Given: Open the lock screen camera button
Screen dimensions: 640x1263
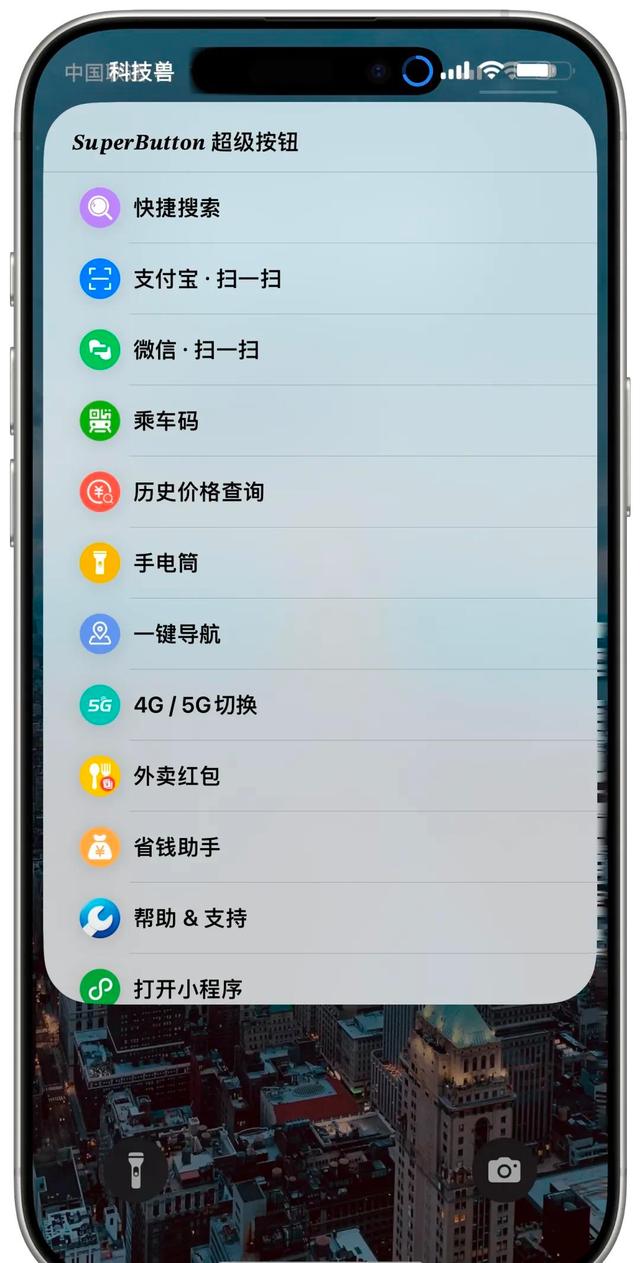Looking at the screenshot, I should (x=504, y=1169).
